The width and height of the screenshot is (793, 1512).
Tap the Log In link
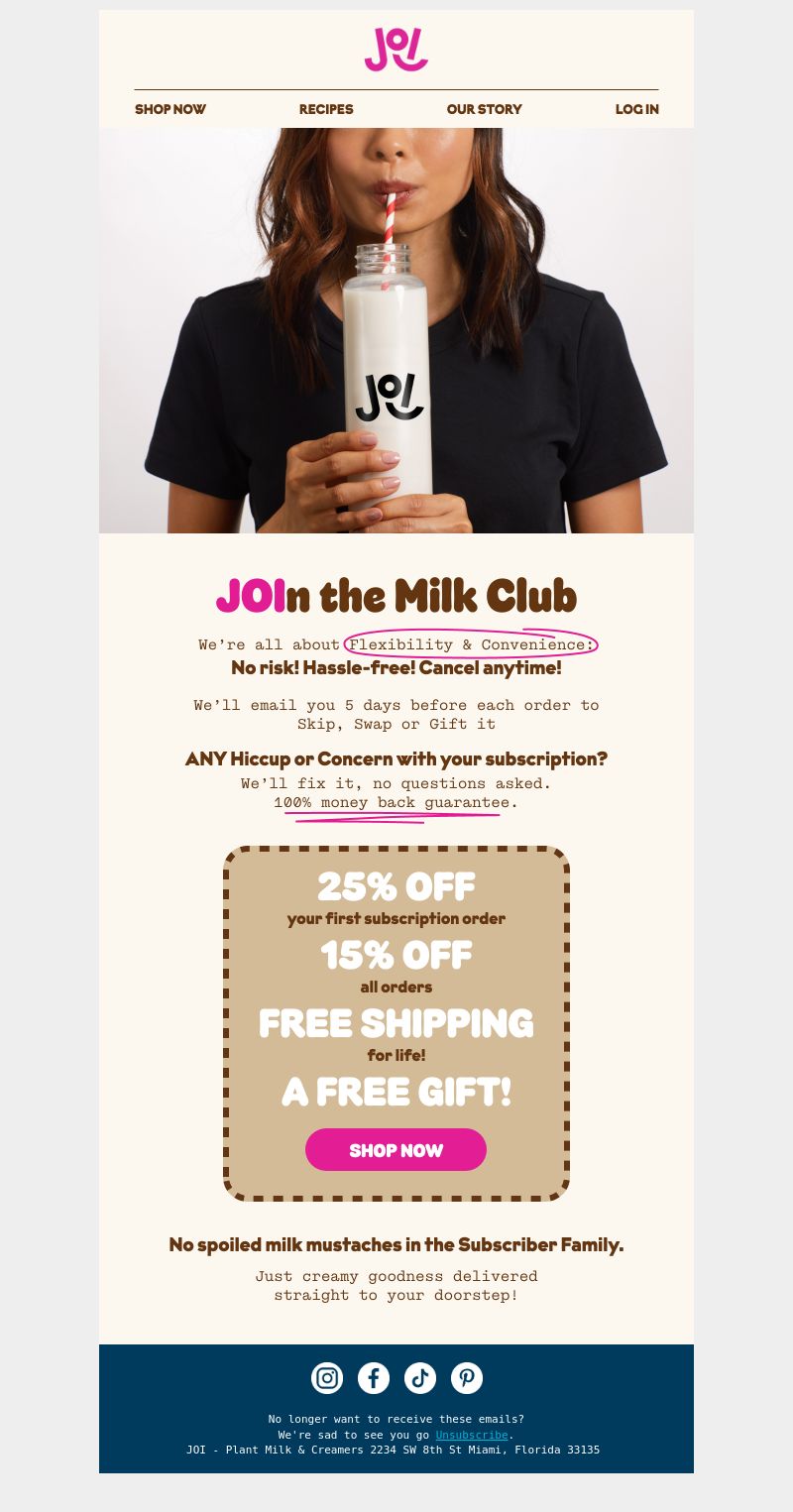pyautogui.click(x=636, y=109)
